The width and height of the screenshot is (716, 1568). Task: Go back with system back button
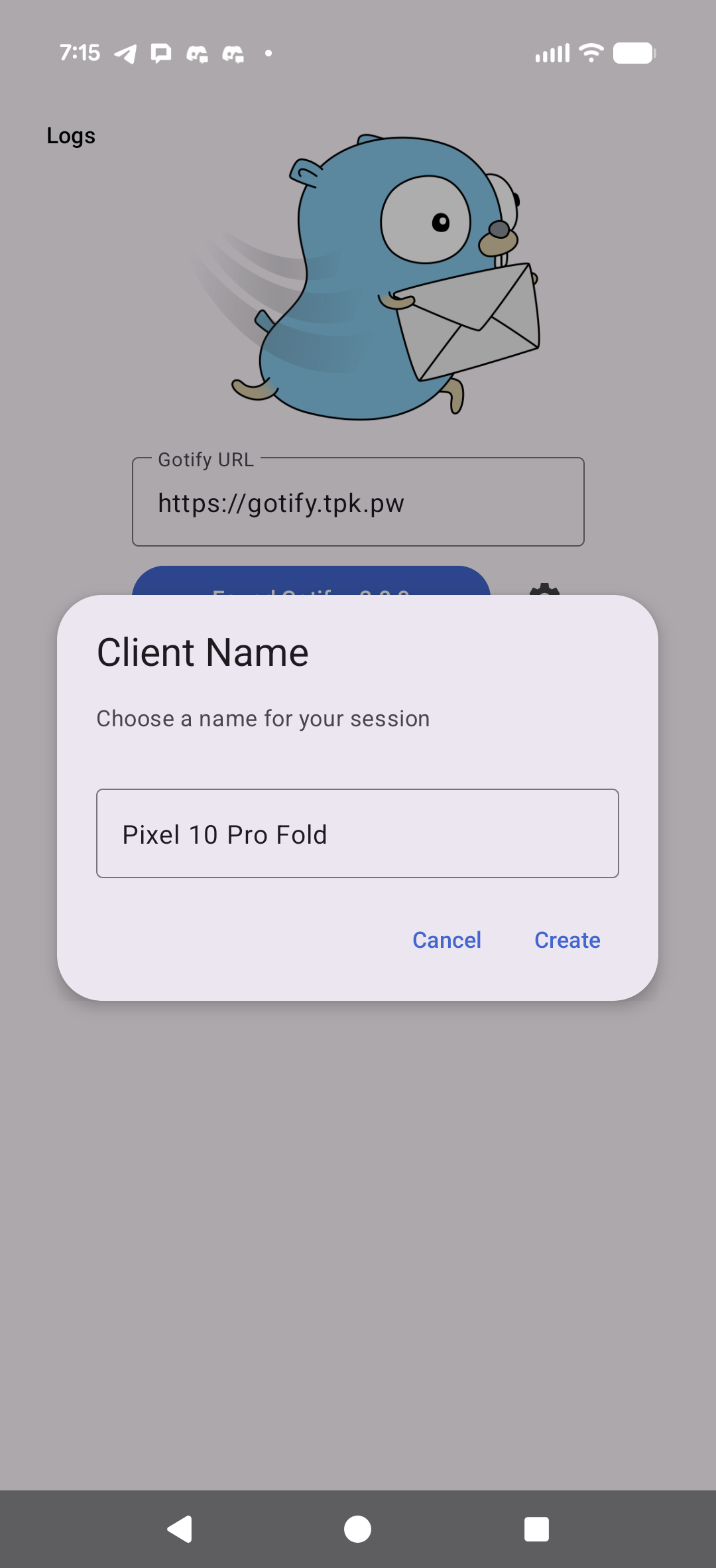pyautogui.click(x=180, y=1529)
